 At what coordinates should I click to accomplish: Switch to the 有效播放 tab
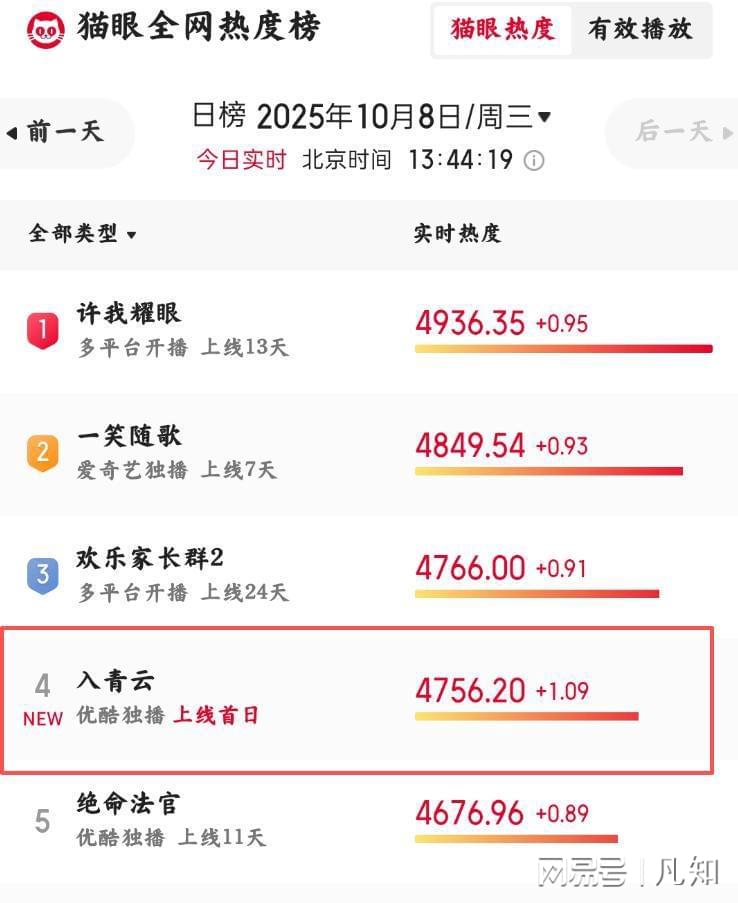tap(639, 30)
